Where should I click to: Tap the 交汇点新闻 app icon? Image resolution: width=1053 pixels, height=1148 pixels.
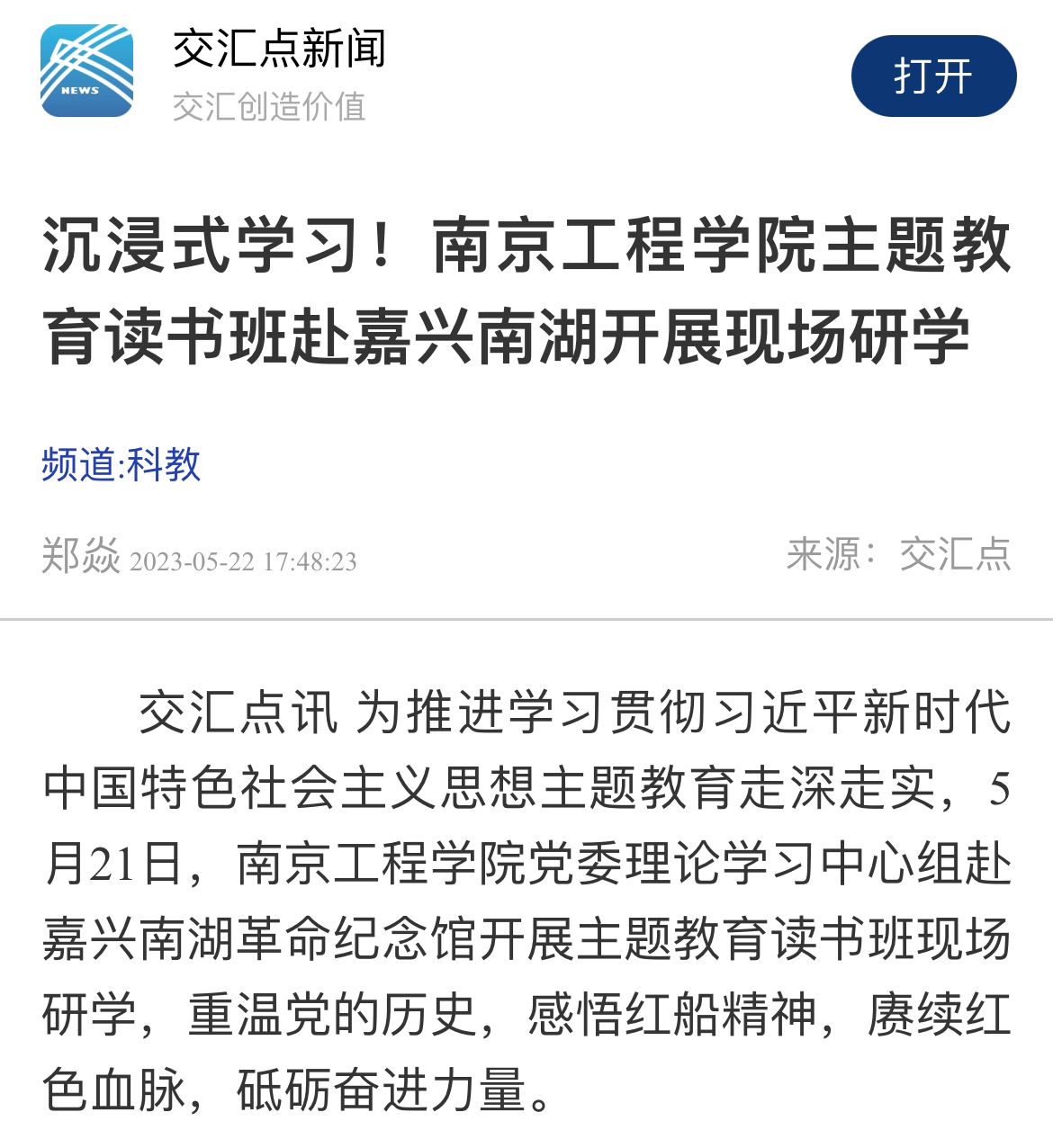tap(86, 71)
